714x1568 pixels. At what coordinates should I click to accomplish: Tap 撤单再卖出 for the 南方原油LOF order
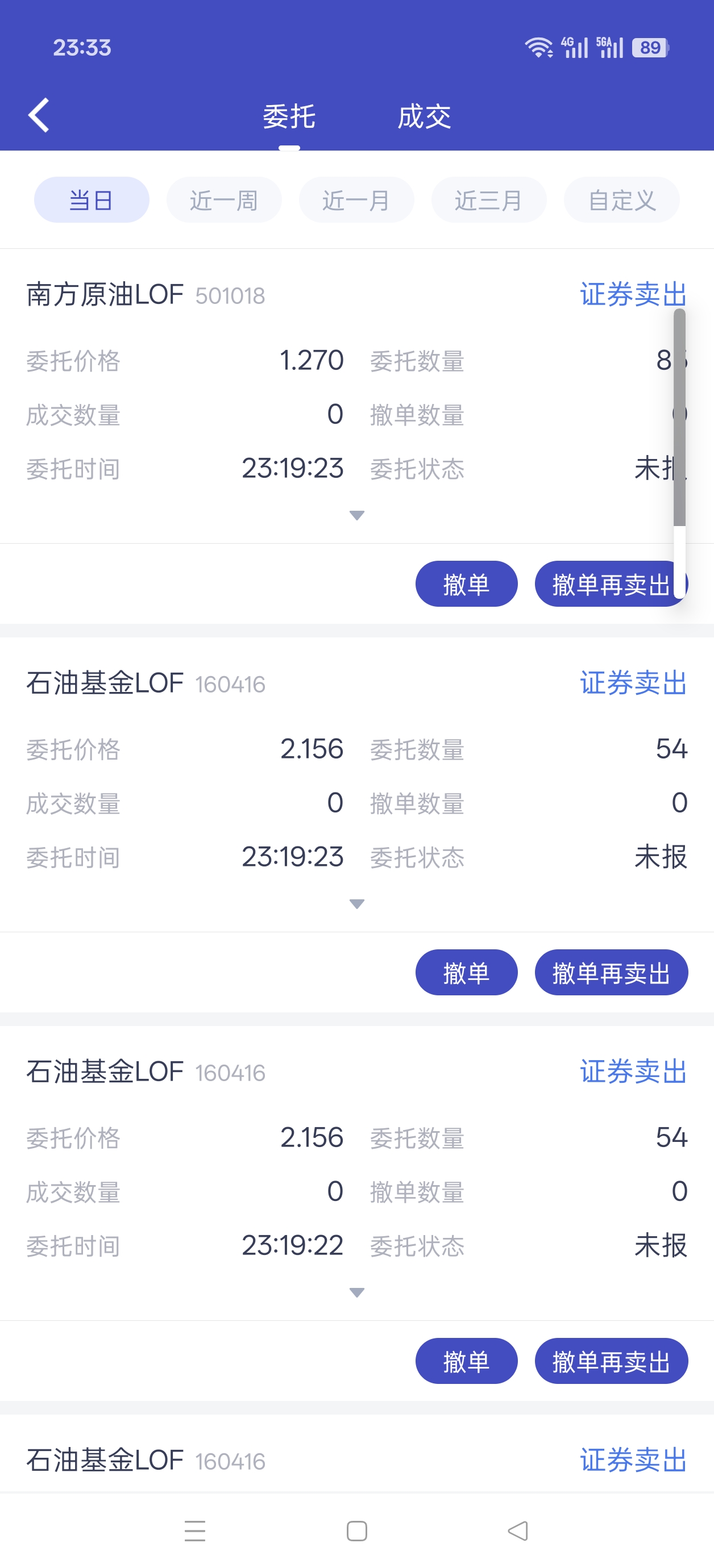[609, 584]
